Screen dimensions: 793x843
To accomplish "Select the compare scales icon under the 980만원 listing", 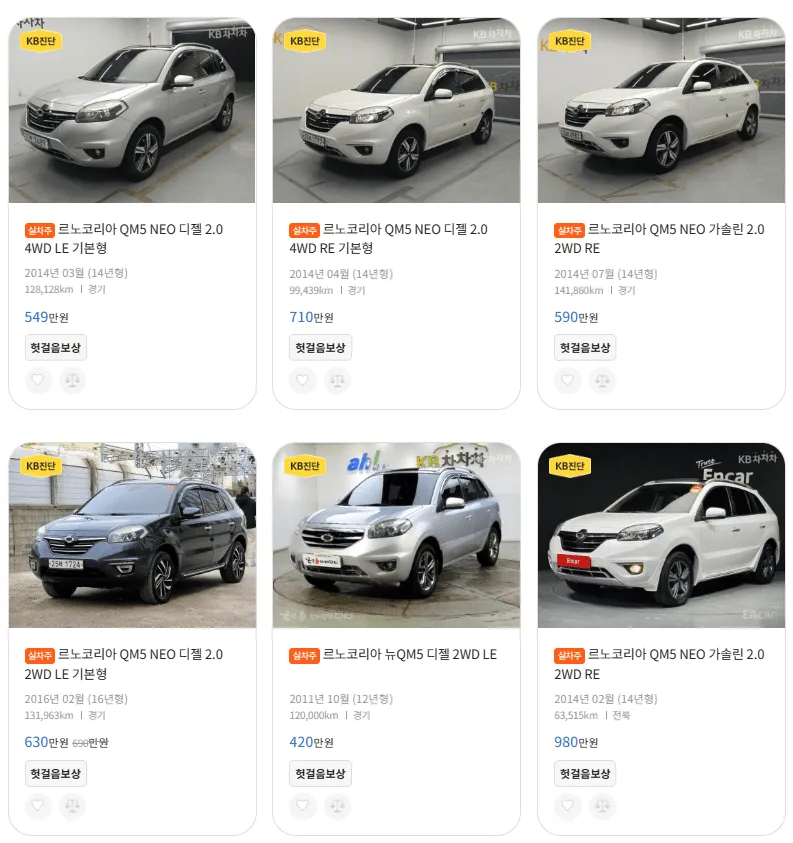I will [602, 806].
